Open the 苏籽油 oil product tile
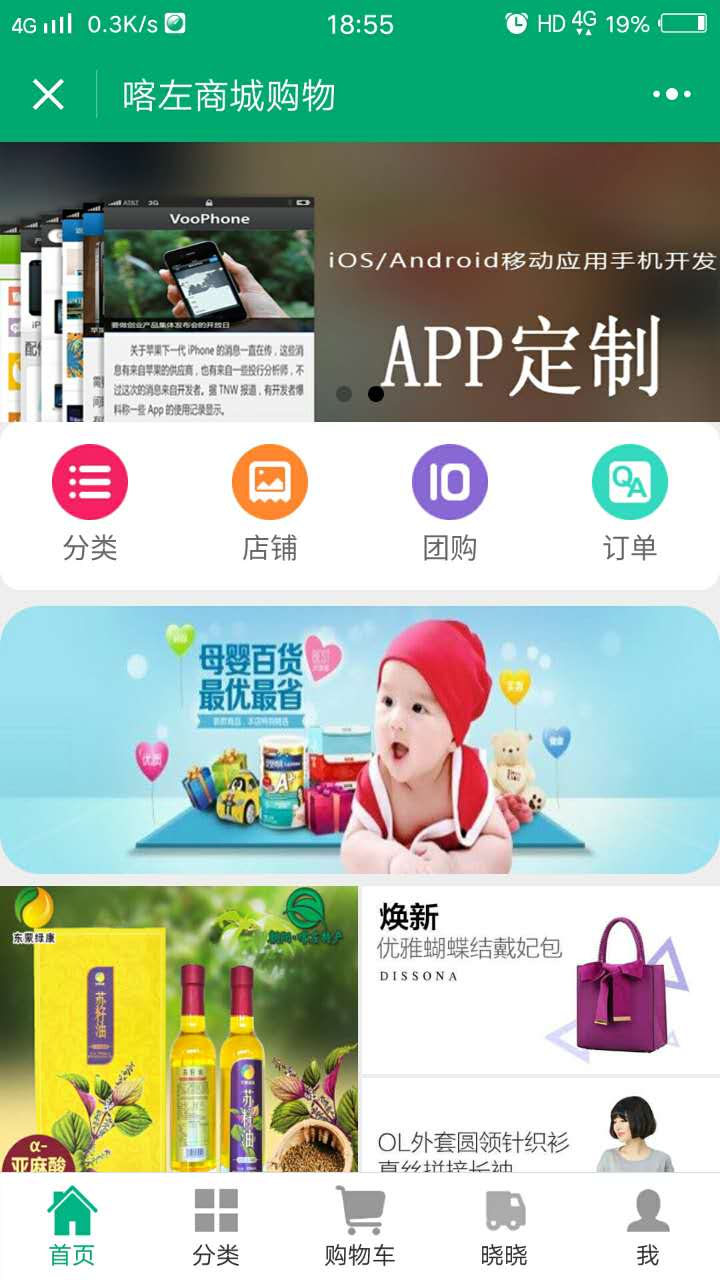720x1280 pixels. (180, 1030)
